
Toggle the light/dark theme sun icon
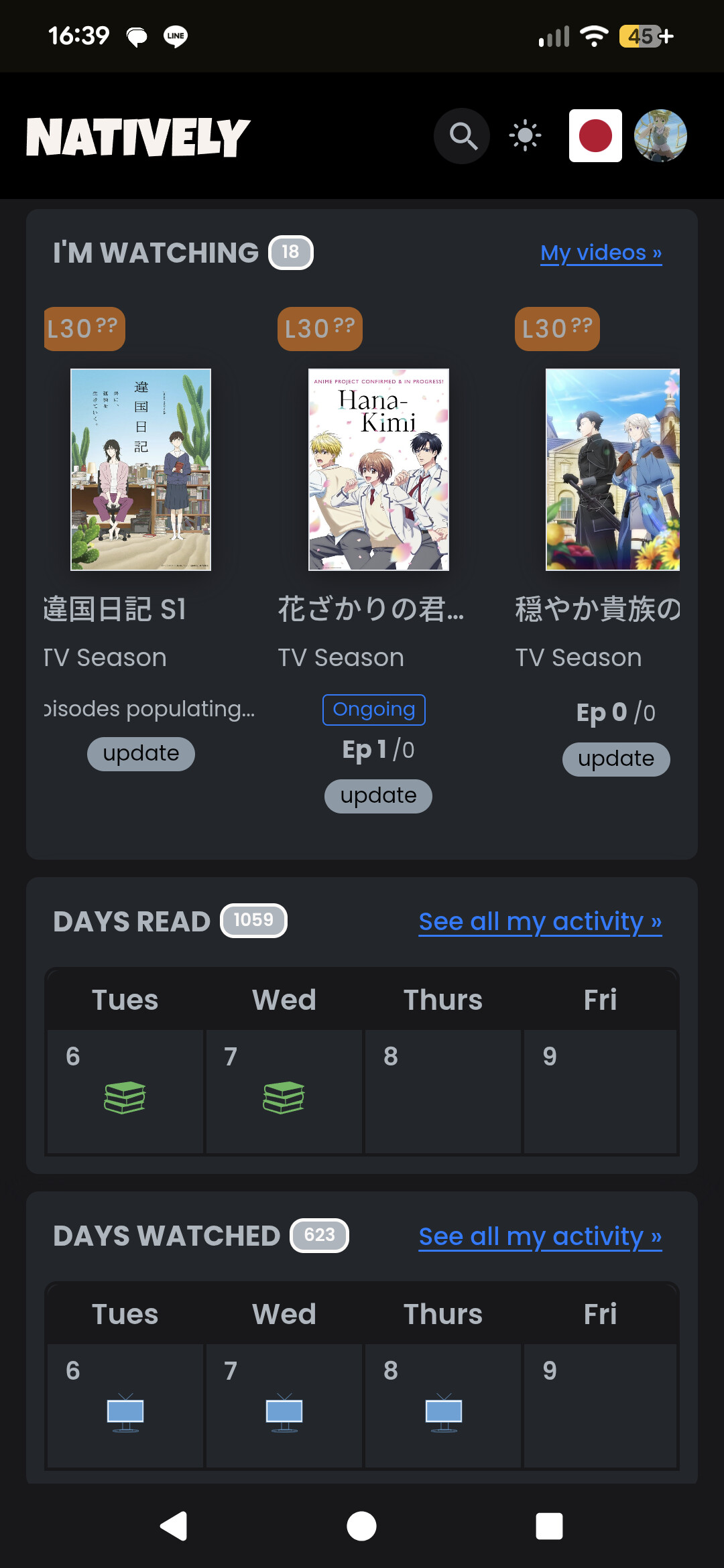(525, 136)
